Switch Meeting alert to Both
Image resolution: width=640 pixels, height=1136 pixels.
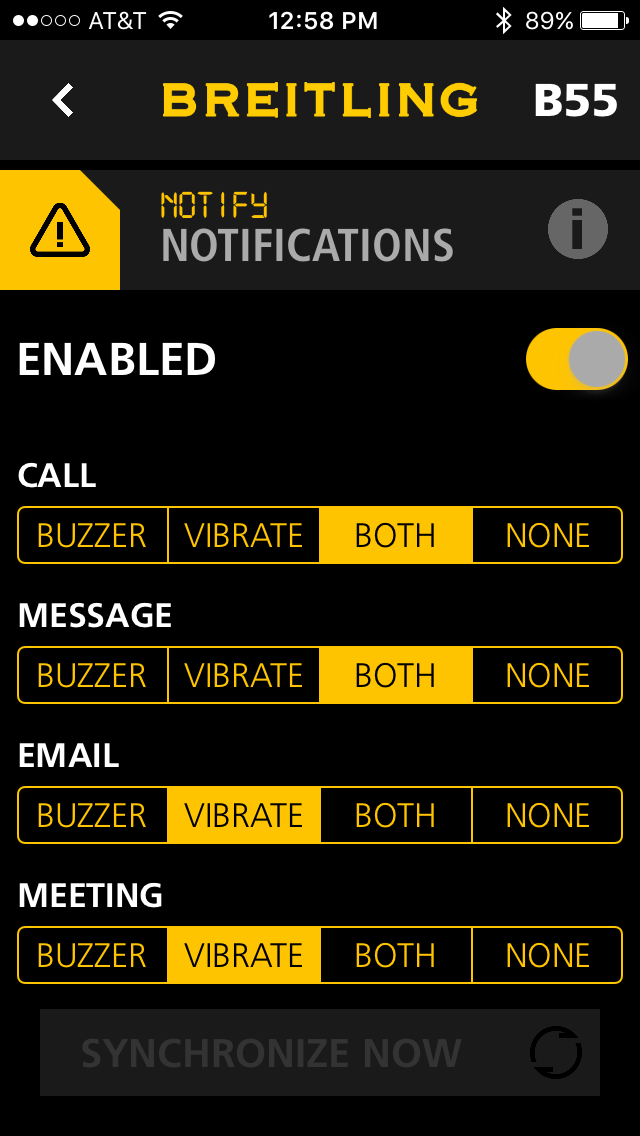395,955
